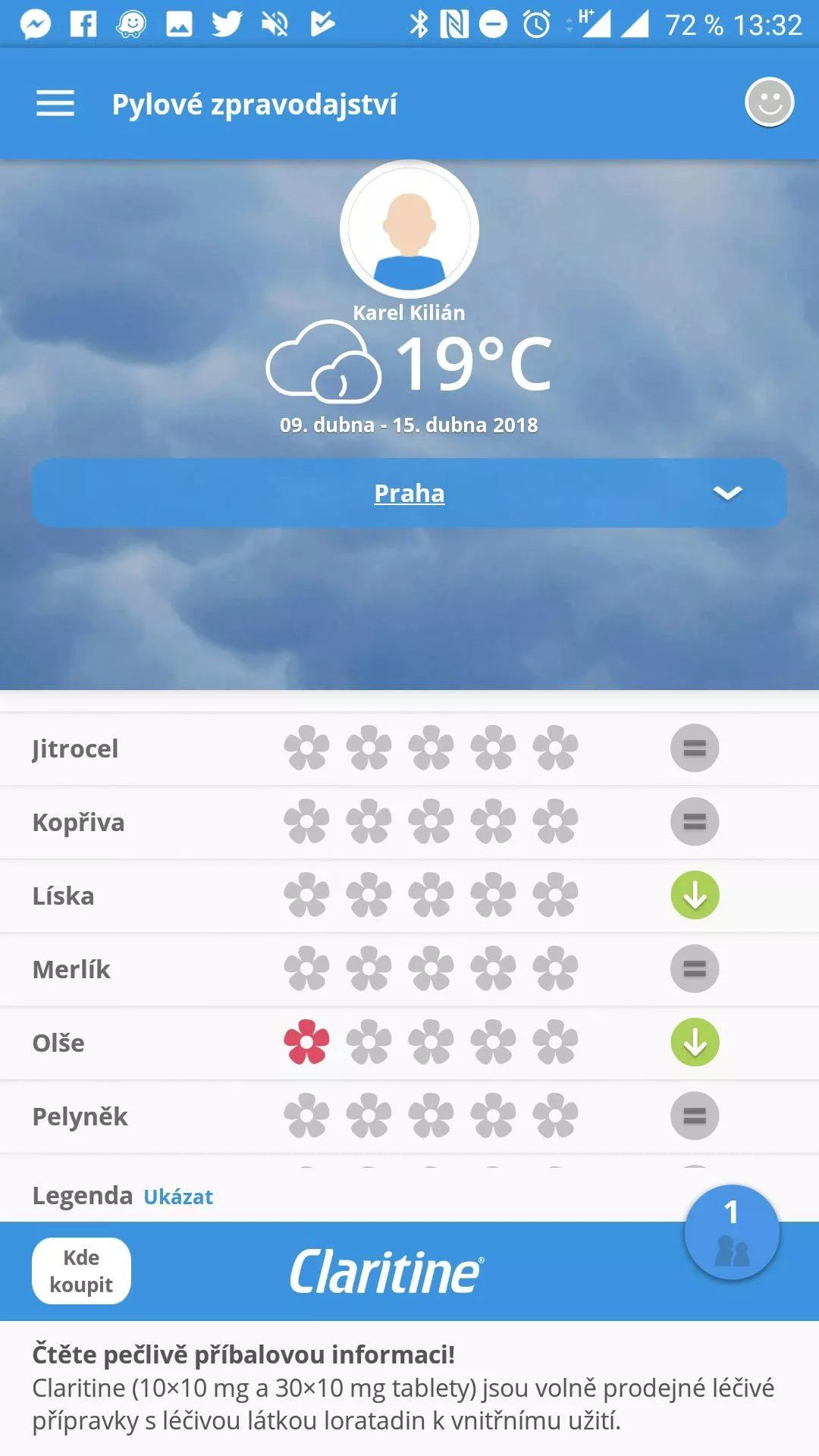Viewport: 819px width, 1456px height.
Task: Open Karel Kilián's profile avatar
Action: [409, 230]
